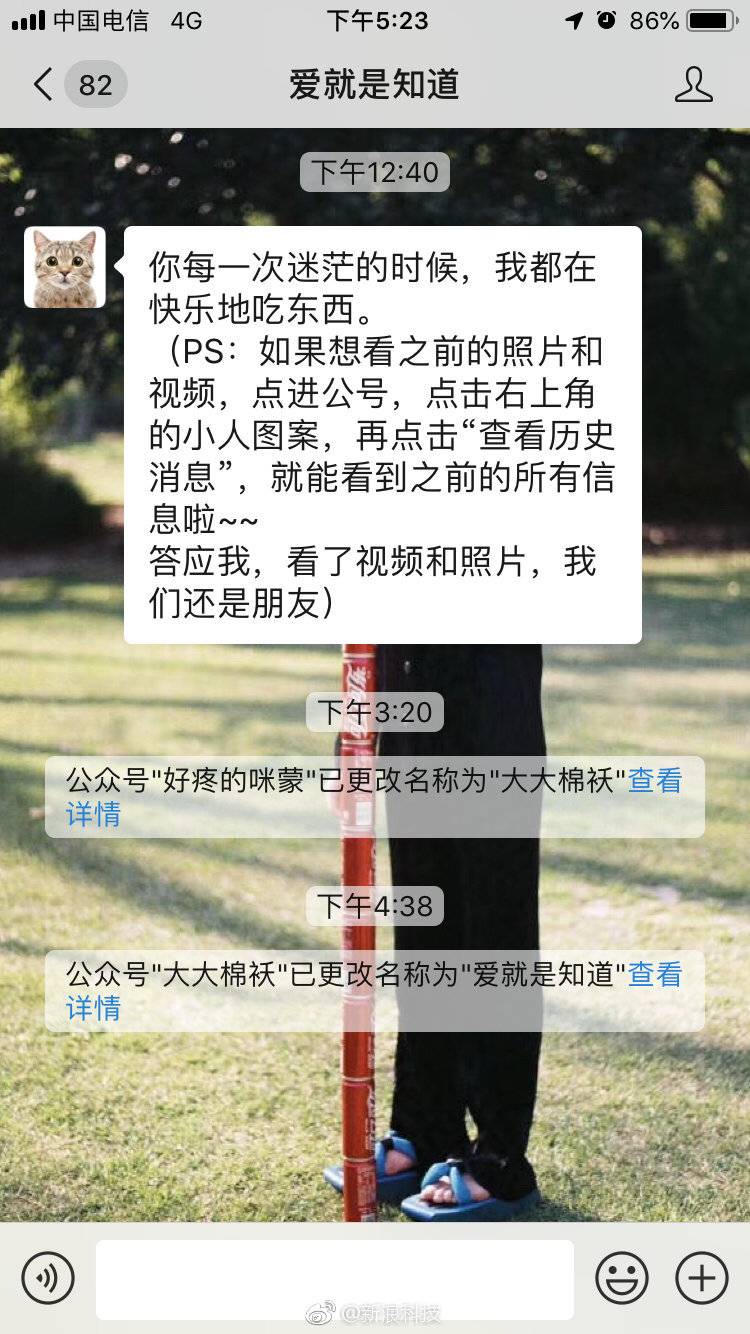750x1334 pixels.
Task: Open the emoji picker
Action: [x=622, y=1277]
